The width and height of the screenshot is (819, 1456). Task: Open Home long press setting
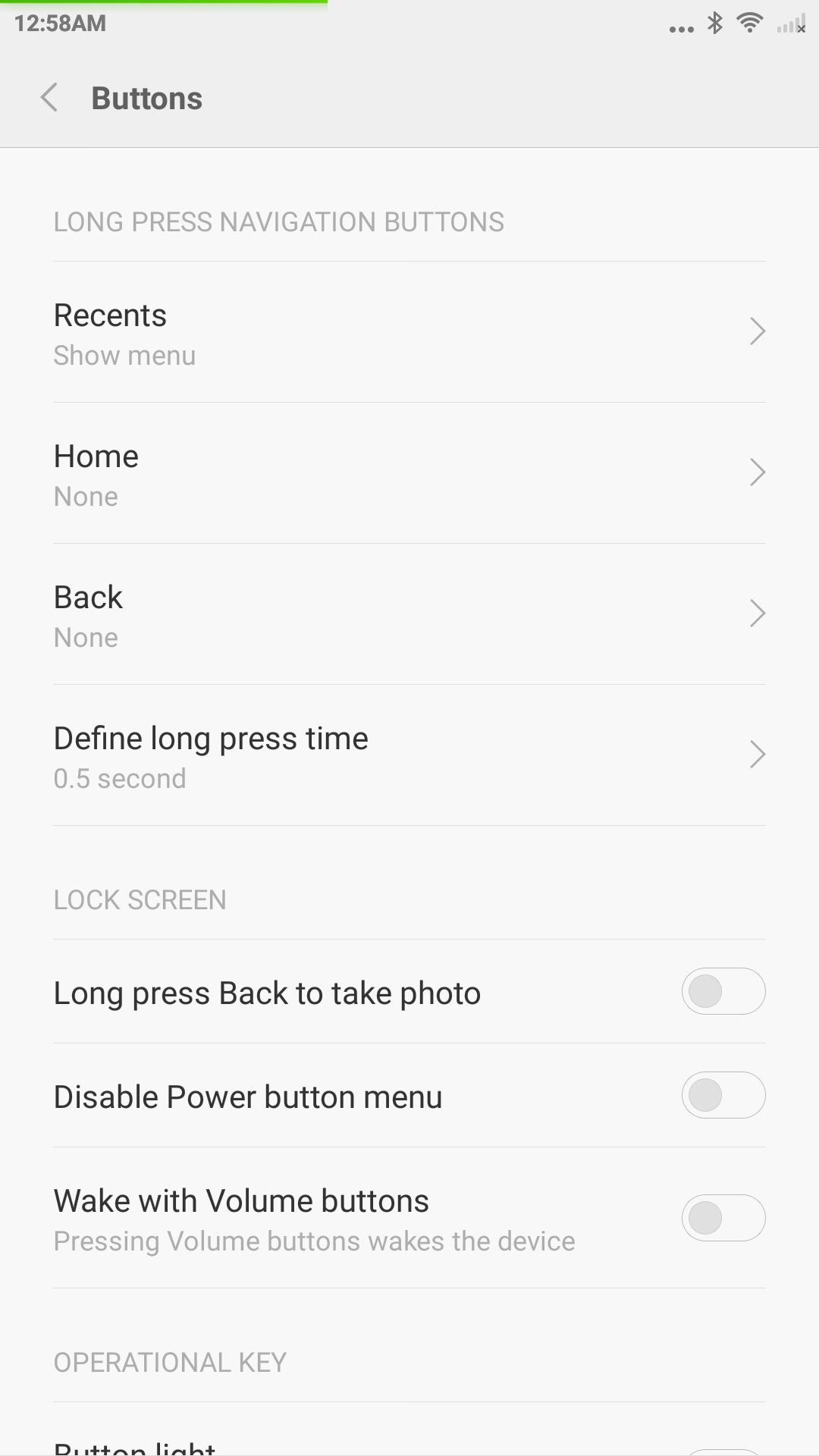click(x=409, y=474)
